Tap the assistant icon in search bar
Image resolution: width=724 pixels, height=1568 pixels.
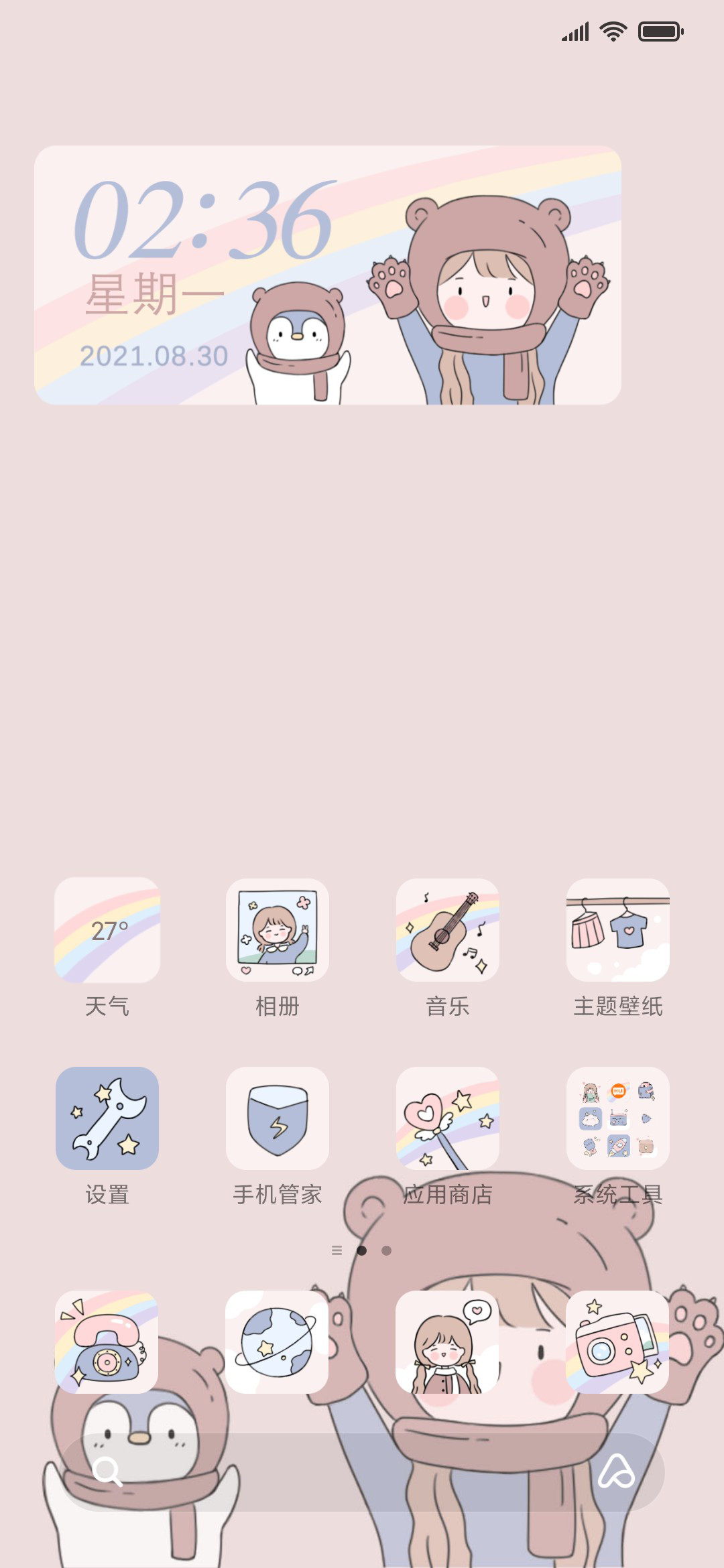[617, 1472]
